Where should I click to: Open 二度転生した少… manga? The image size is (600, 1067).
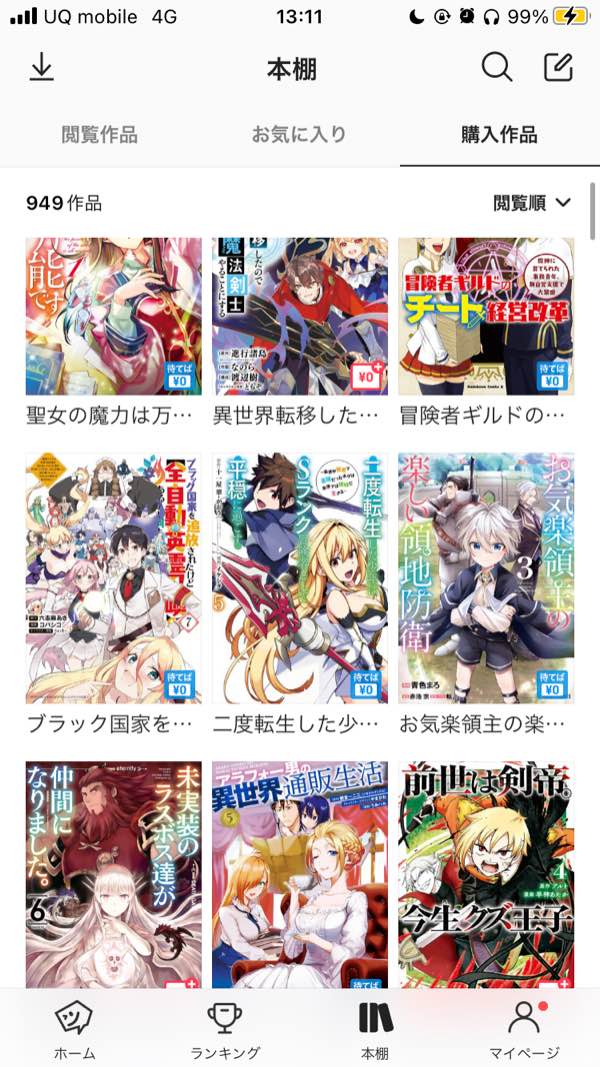click(x=300, y=578)
